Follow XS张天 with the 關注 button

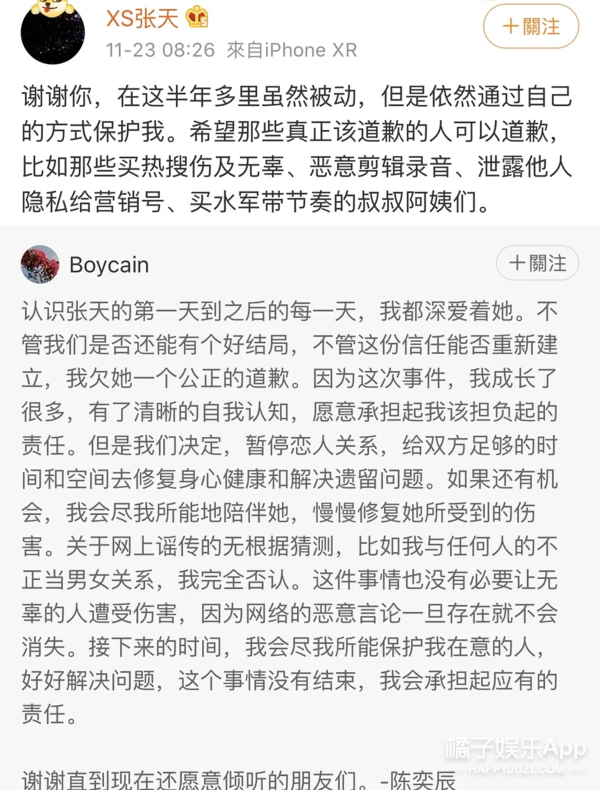point(531,27)
